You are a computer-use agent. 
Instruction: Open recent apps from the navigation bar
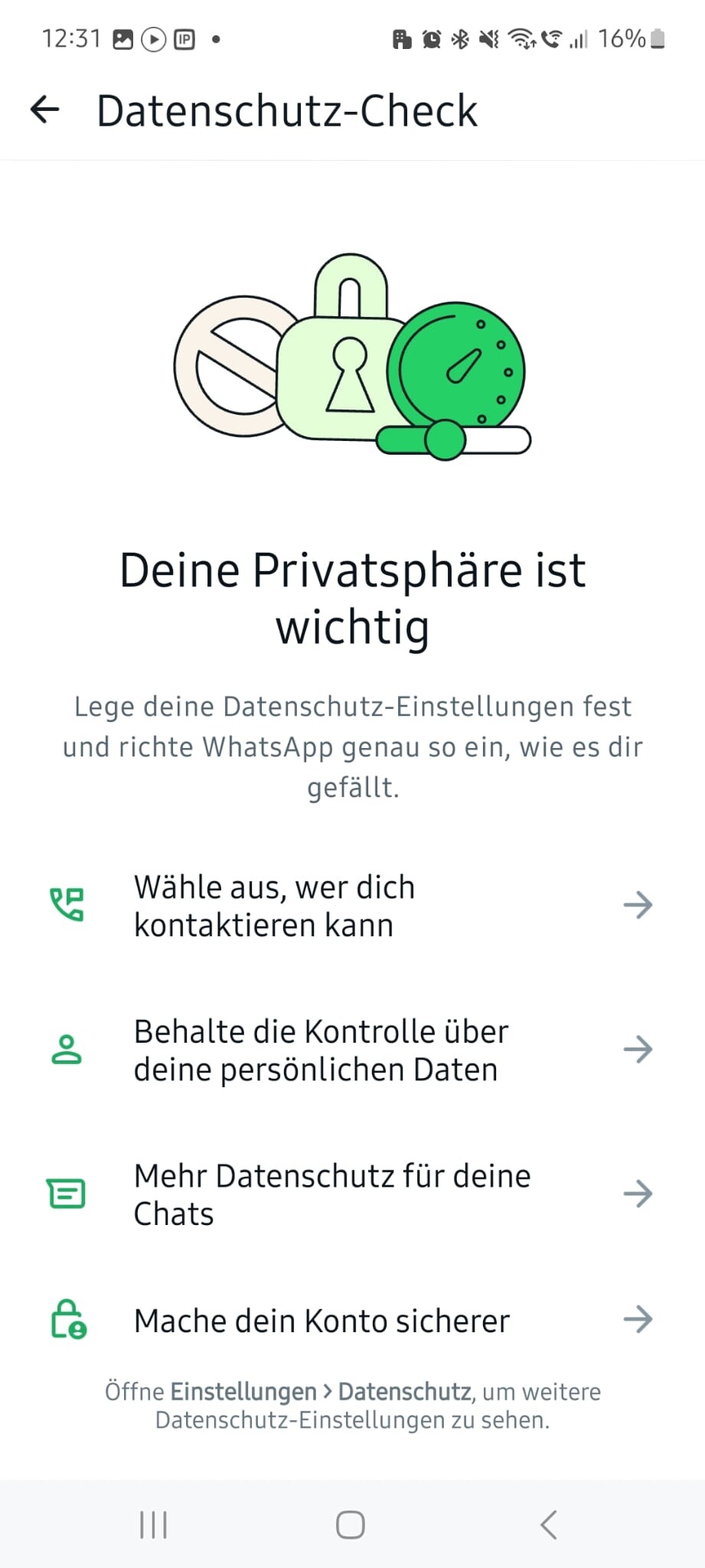[152, 1524]
